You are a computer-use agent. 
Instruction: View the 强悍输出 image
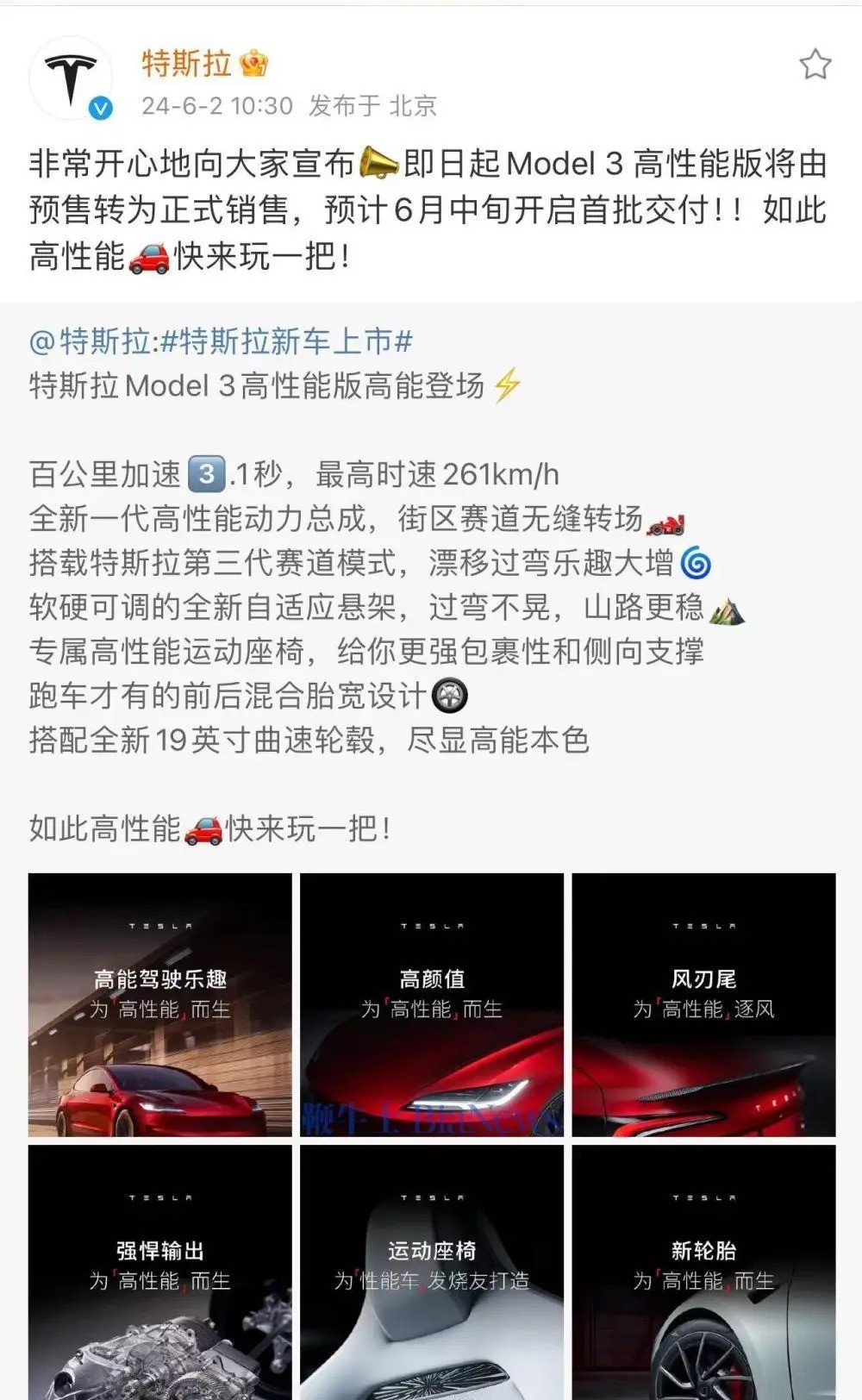point(160,1272)
